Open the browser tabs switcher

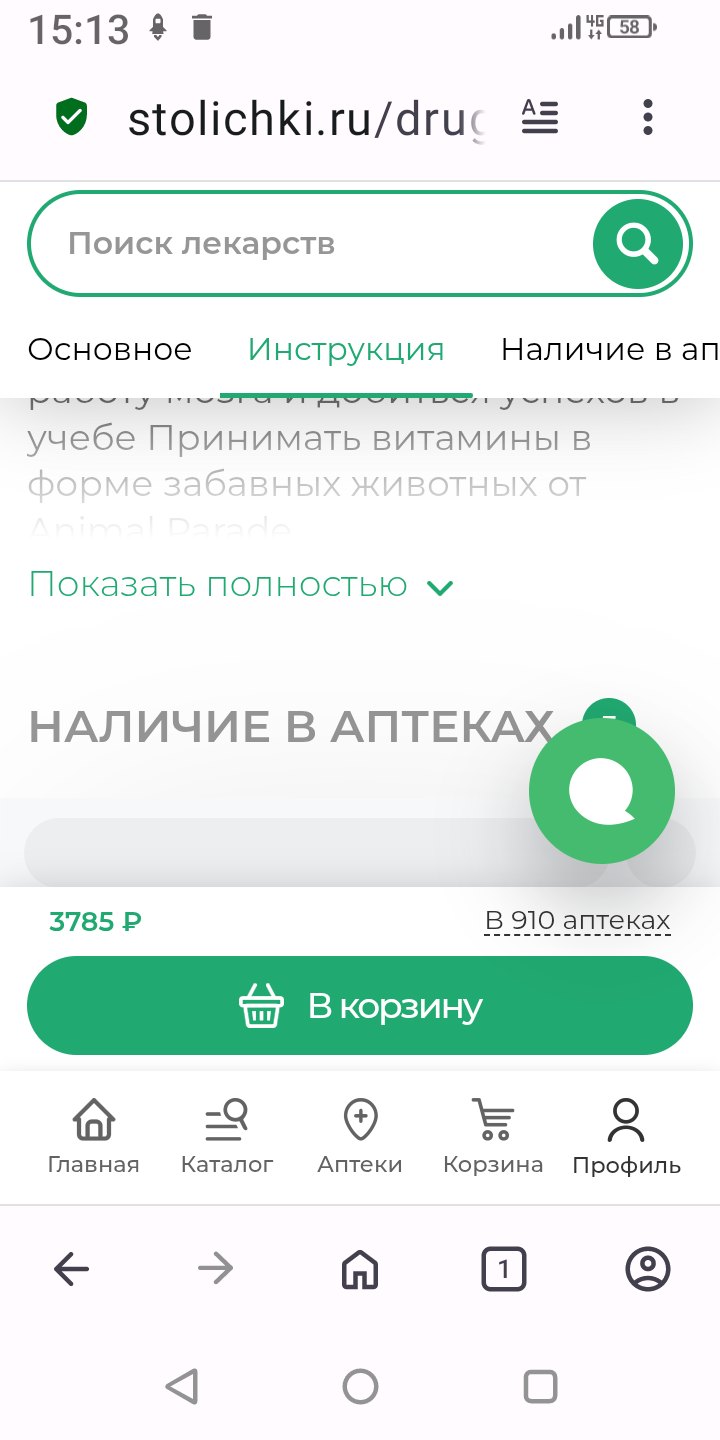coord(504,1270)
